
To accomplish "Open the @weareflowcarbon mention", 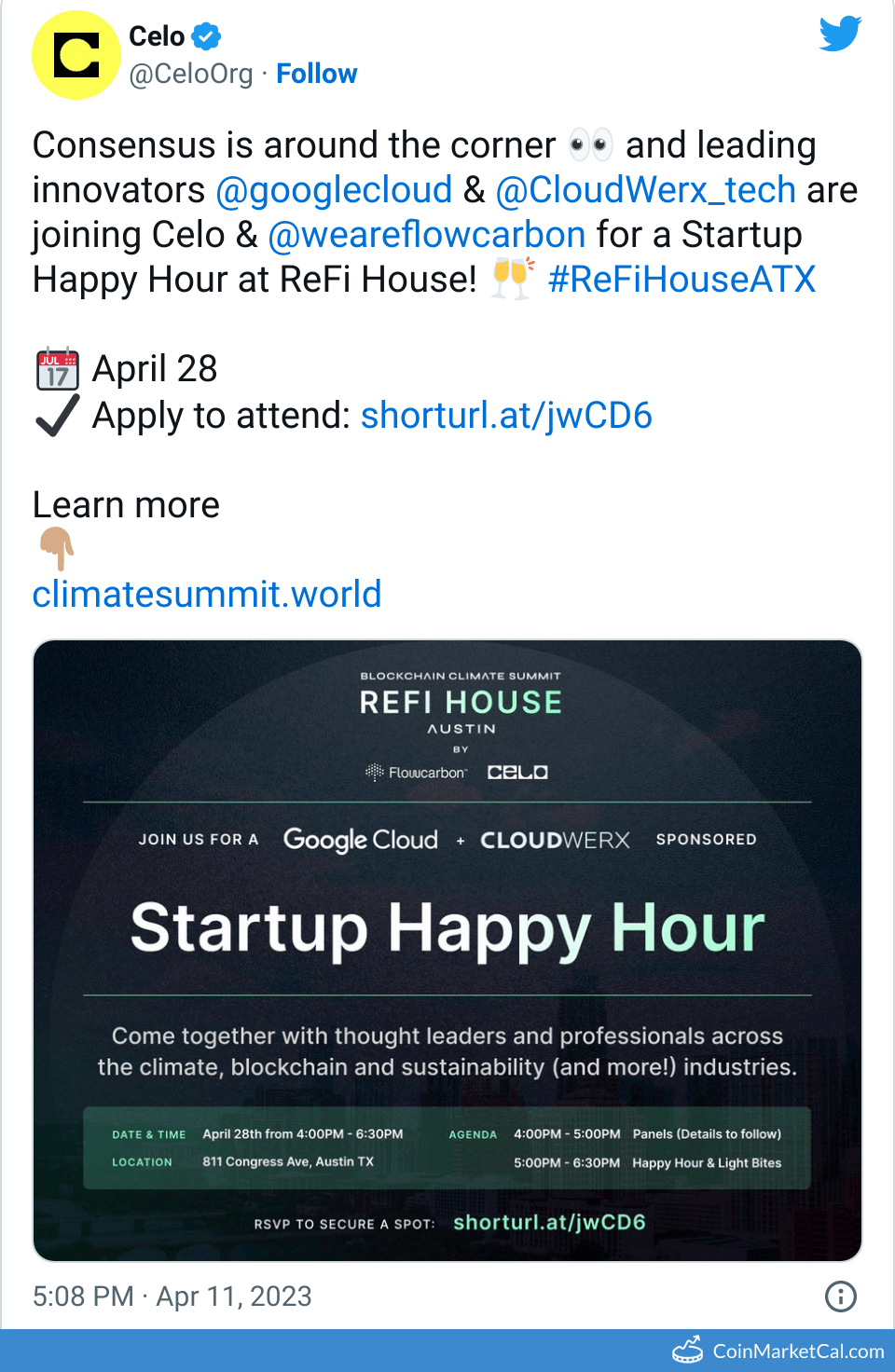I will 427,235.
